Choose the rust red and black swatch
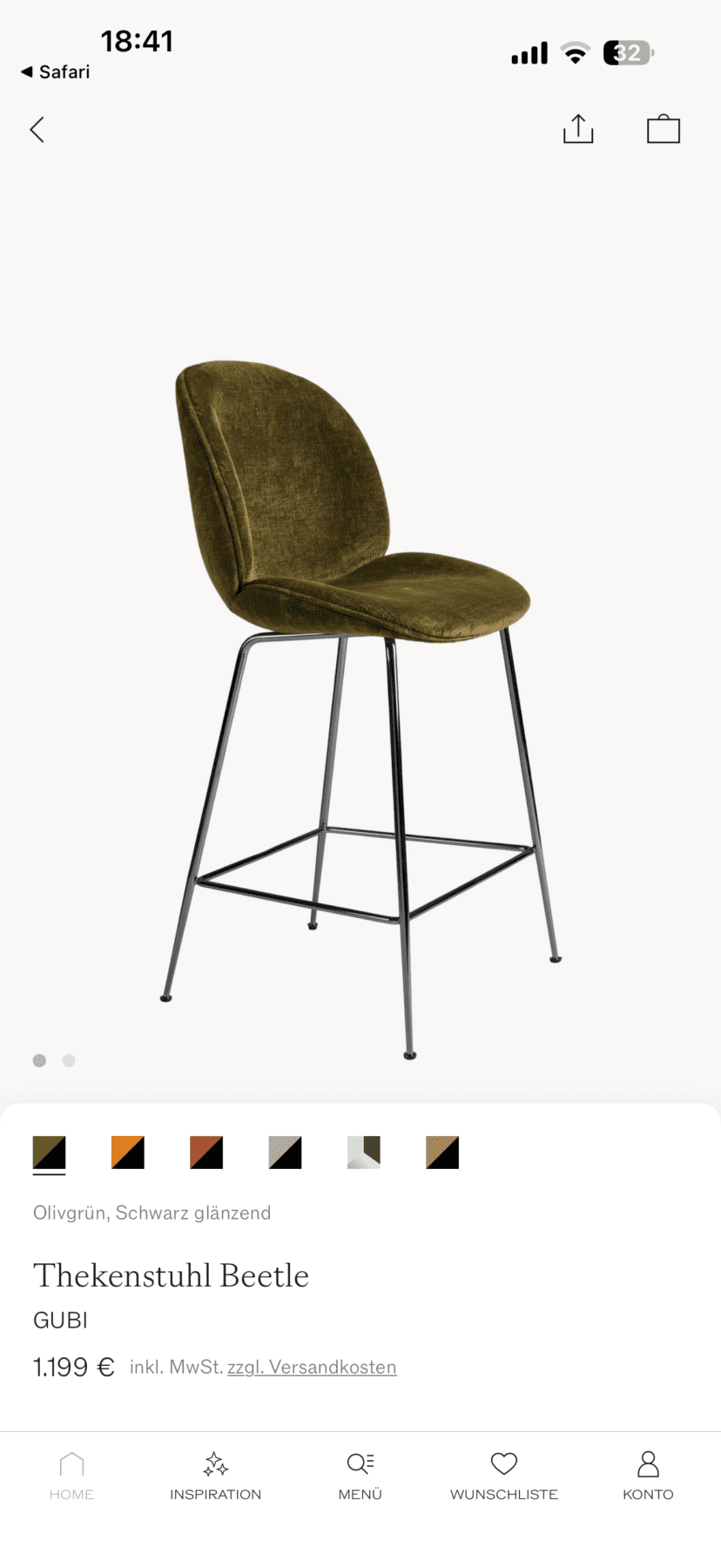Viewport: 721px width, 1568px height. (x=206, y=1152)
